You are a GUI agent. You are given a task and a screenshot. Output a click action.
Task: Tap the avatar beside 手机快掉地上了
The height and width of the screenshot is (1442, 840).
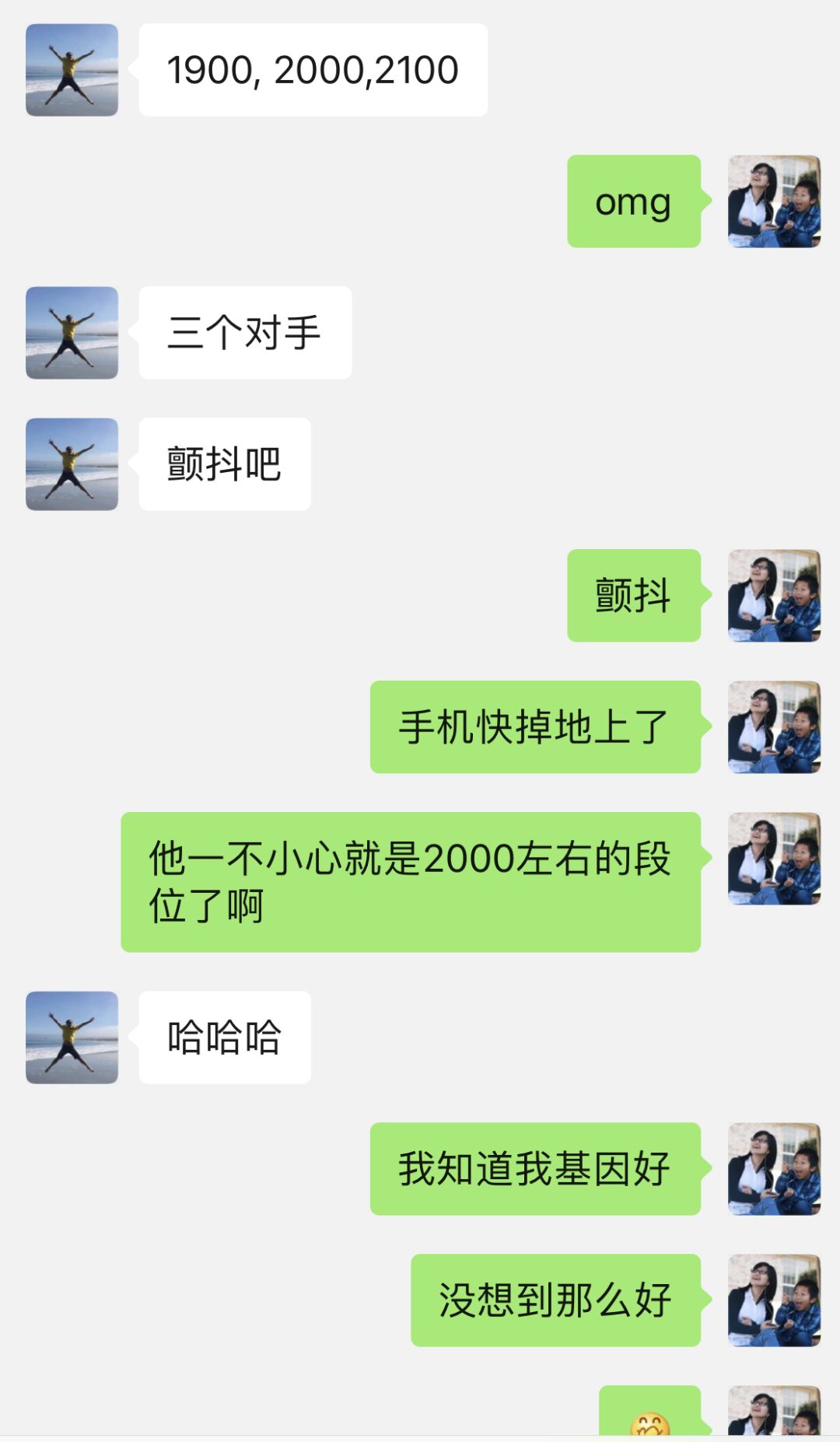point(774,727)
